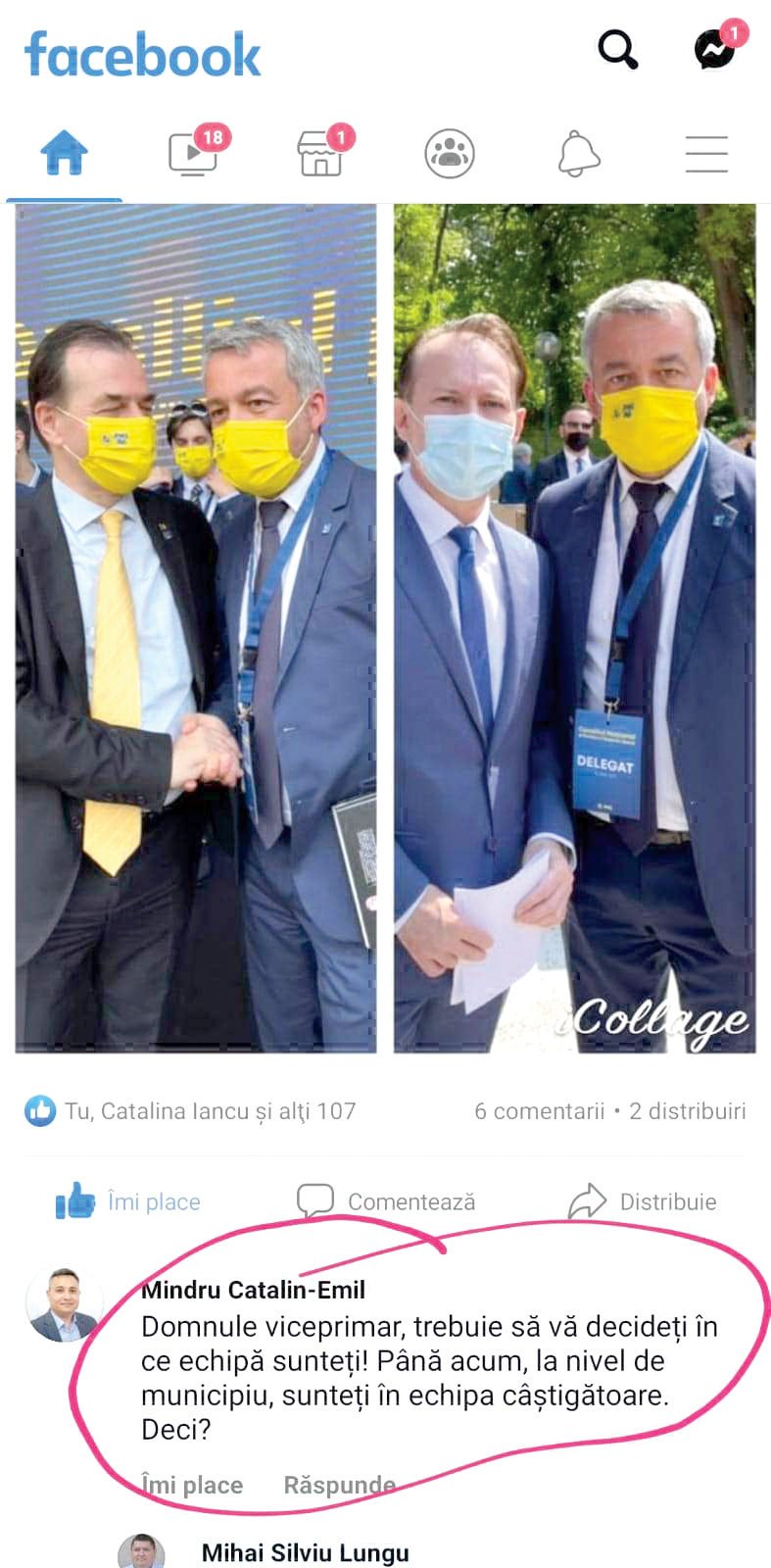The width and height of the screenshot is (771, 1568).
Task: Share the post via Distribuie
Action: (643, 1201)
